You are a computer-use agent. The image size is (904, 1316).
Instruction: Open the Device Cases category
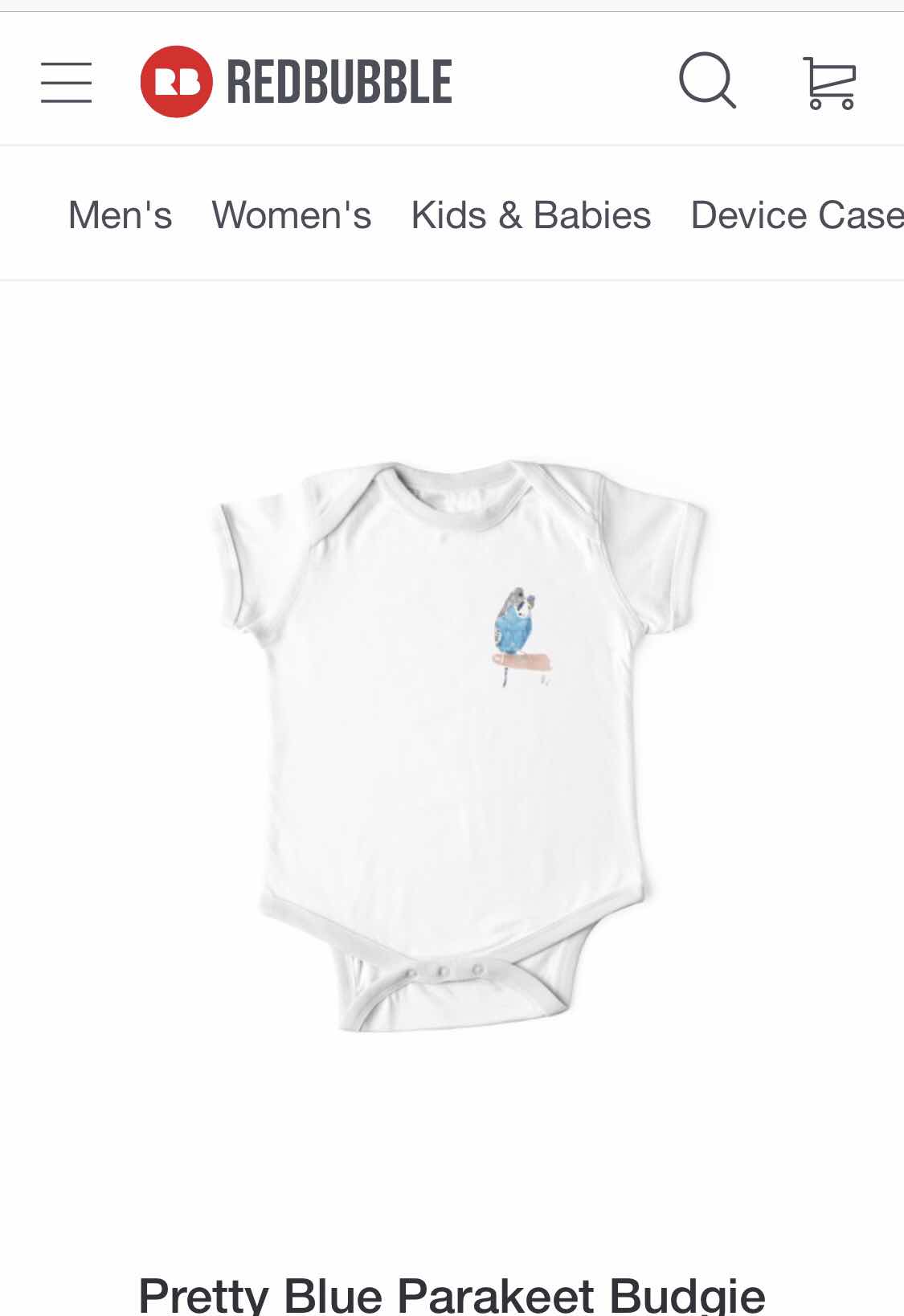click(x=796, y=215)
